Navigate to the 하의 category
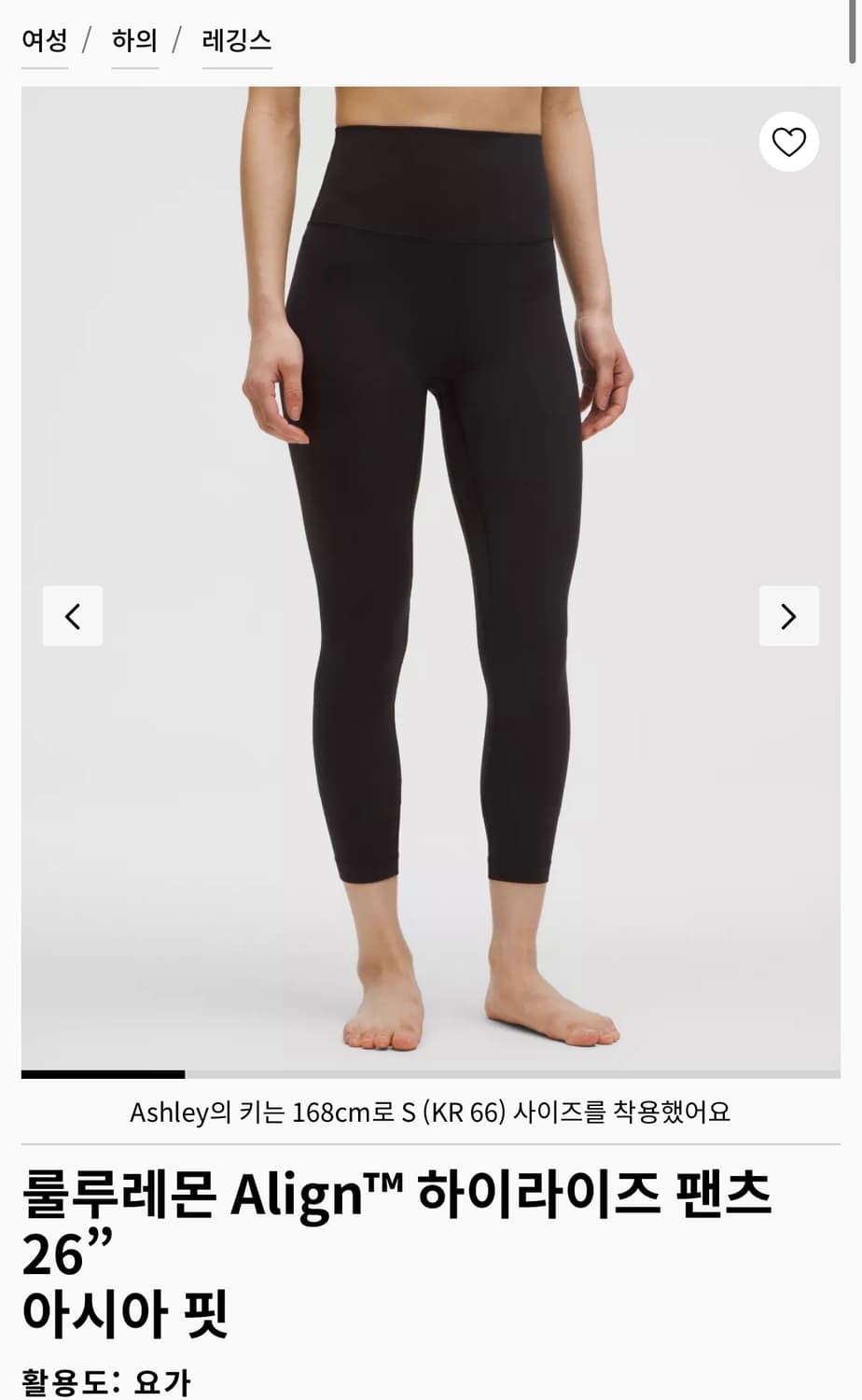Image resolution: width=862 pixels, height=1400 pixels. click(x=133, y=39)
